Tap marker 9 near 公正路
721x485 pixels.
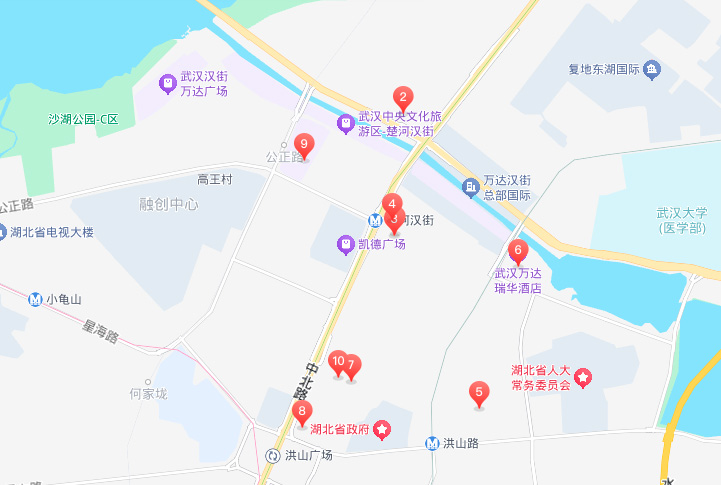pyautogui.click(x=304, y=144)
